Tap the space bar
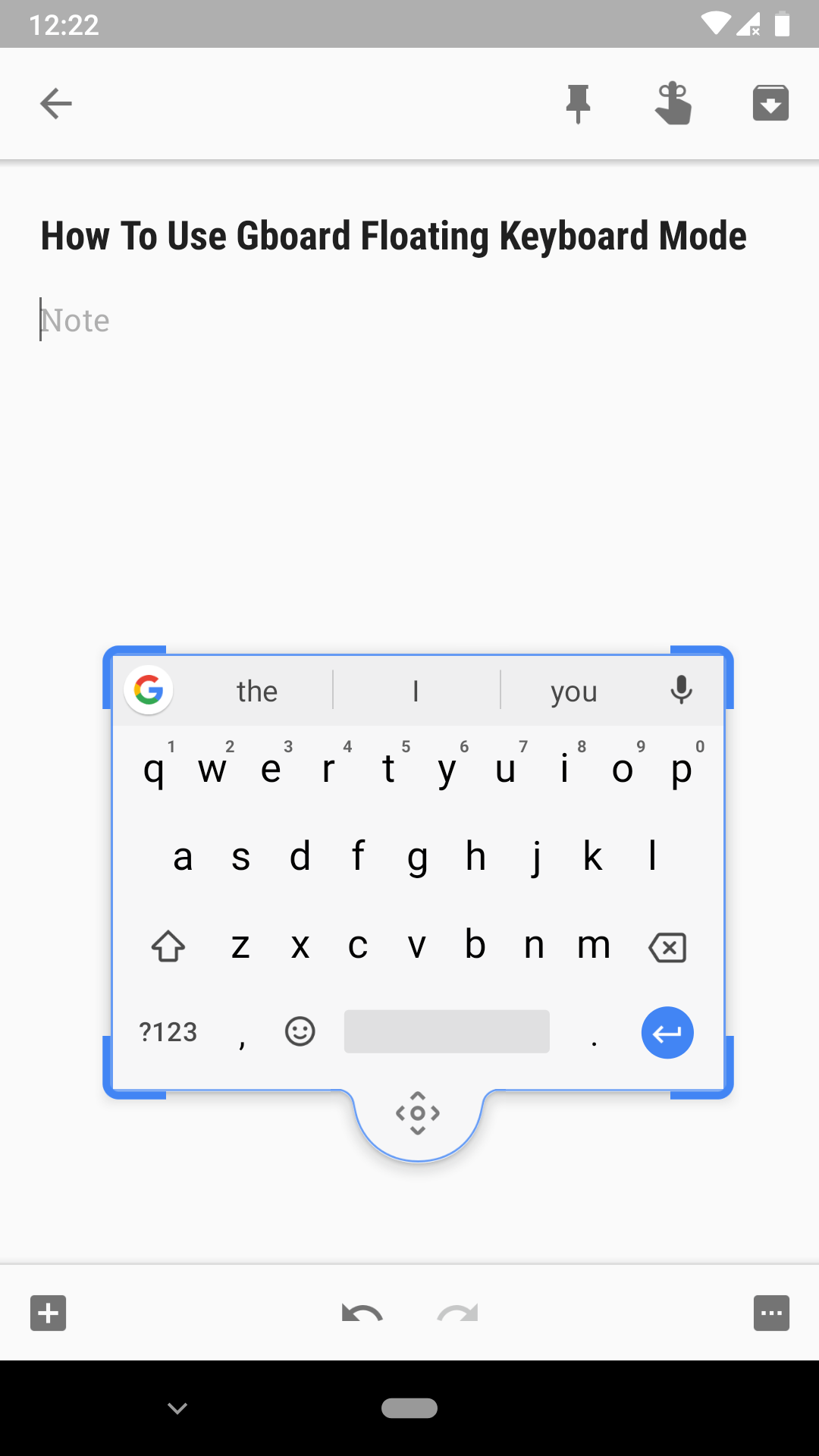This screenshot has width=819, height=1456. [x=447, y=1031]
